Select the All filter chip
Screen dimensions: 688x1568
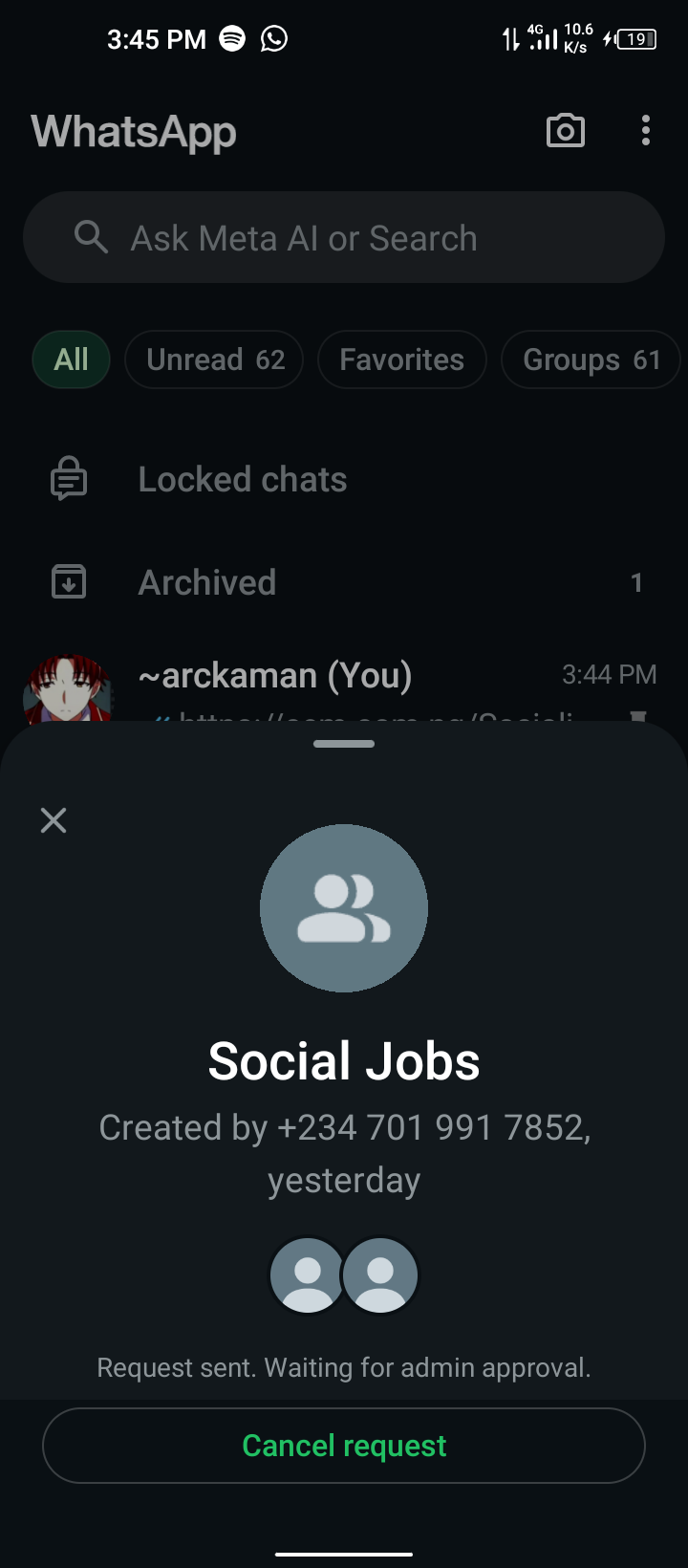72,359
